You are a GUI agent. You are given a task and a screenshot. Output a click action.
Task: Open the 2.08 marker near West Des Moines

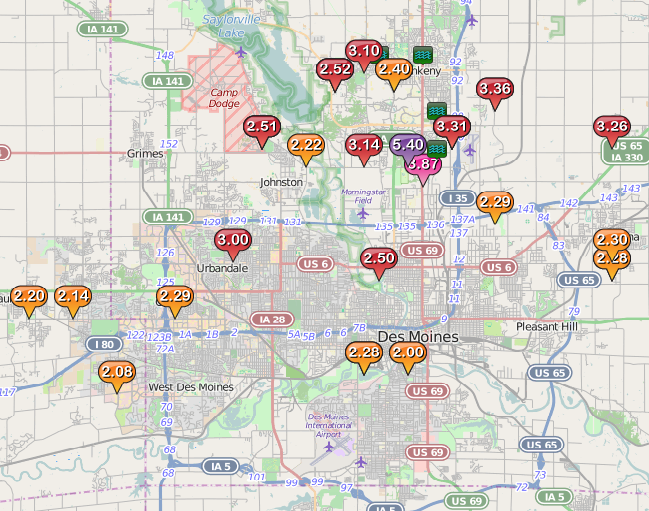coord(117,372)
